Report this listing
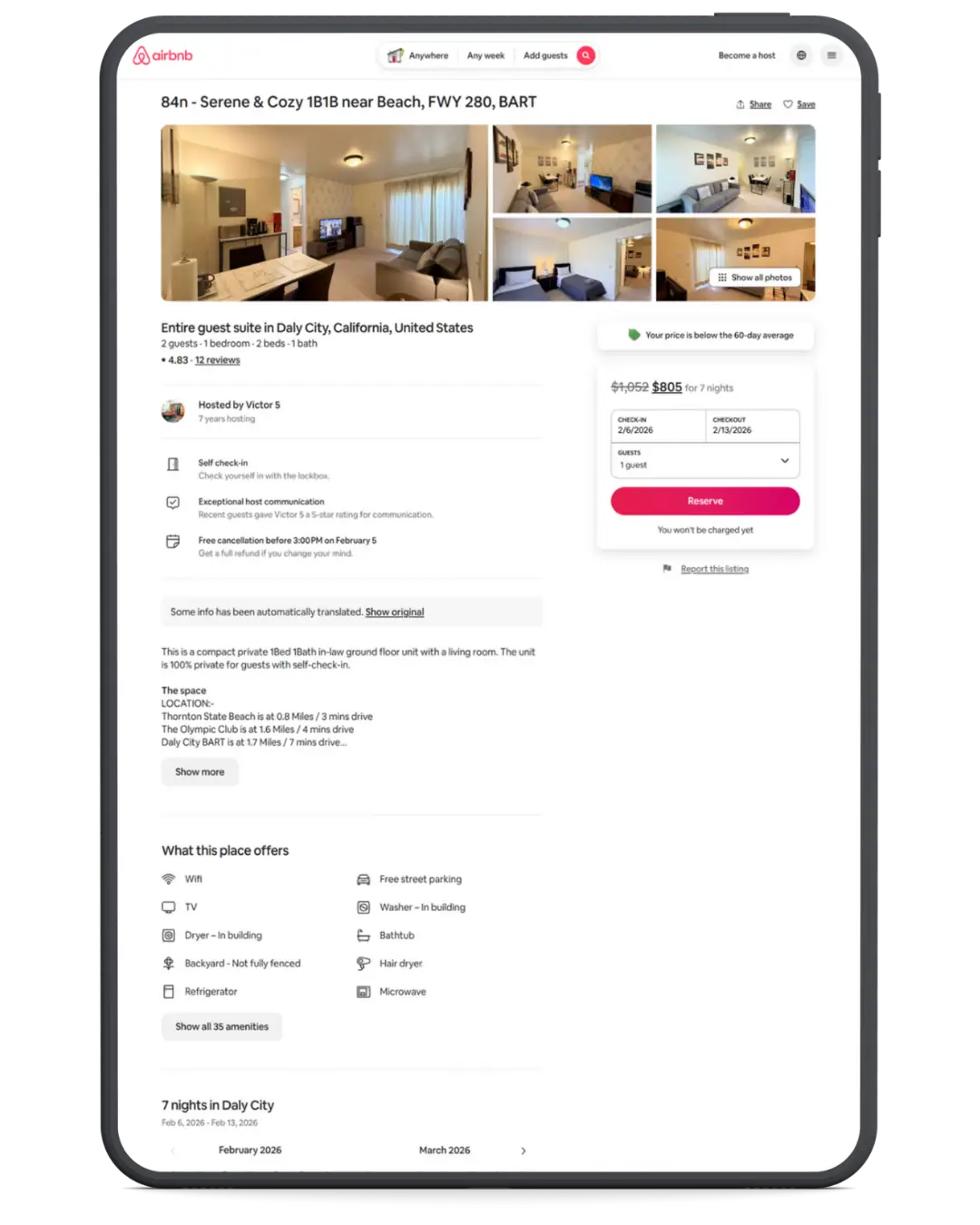 (714, 569)
